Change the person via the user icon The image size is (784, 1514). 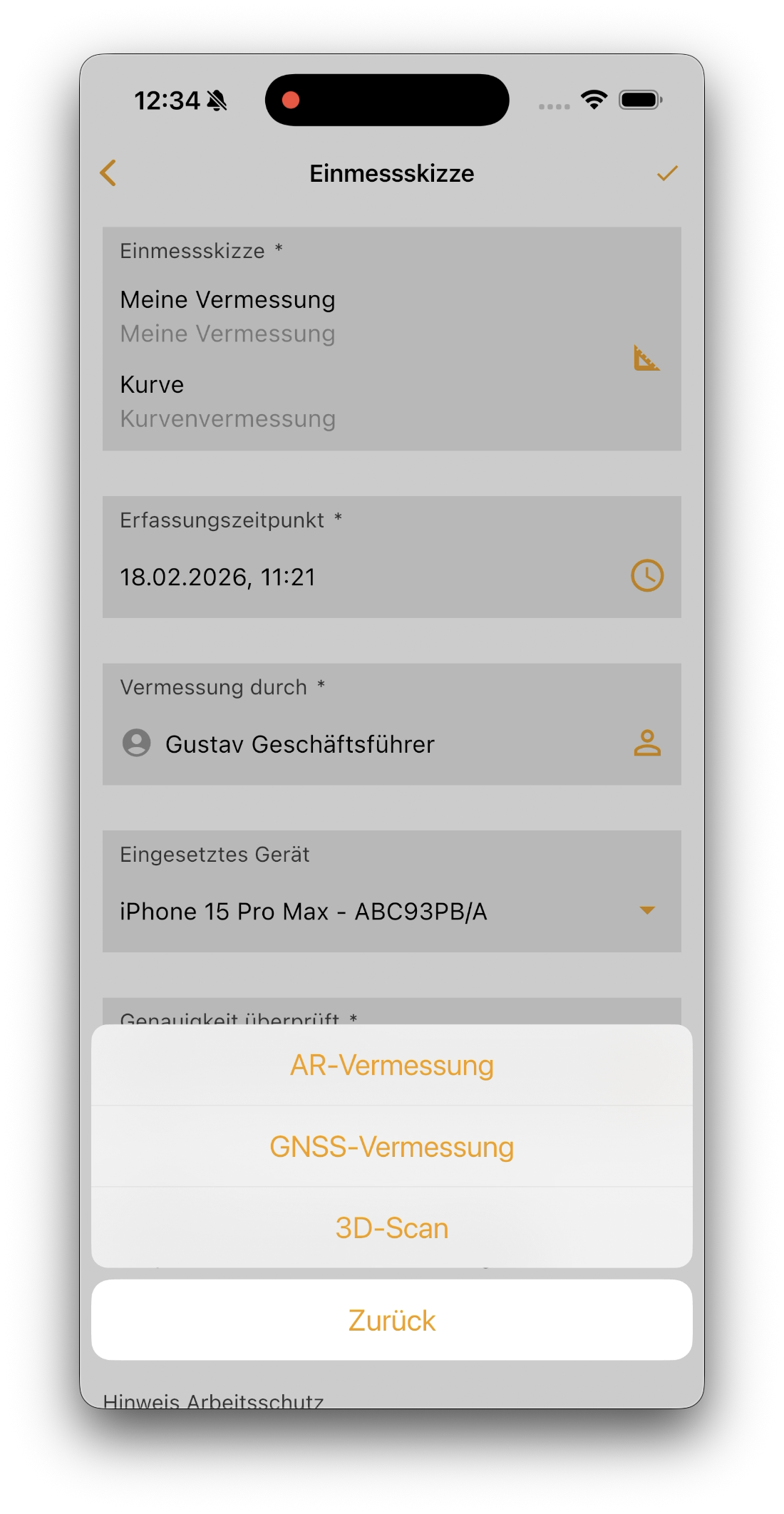[x=646, y=743]
